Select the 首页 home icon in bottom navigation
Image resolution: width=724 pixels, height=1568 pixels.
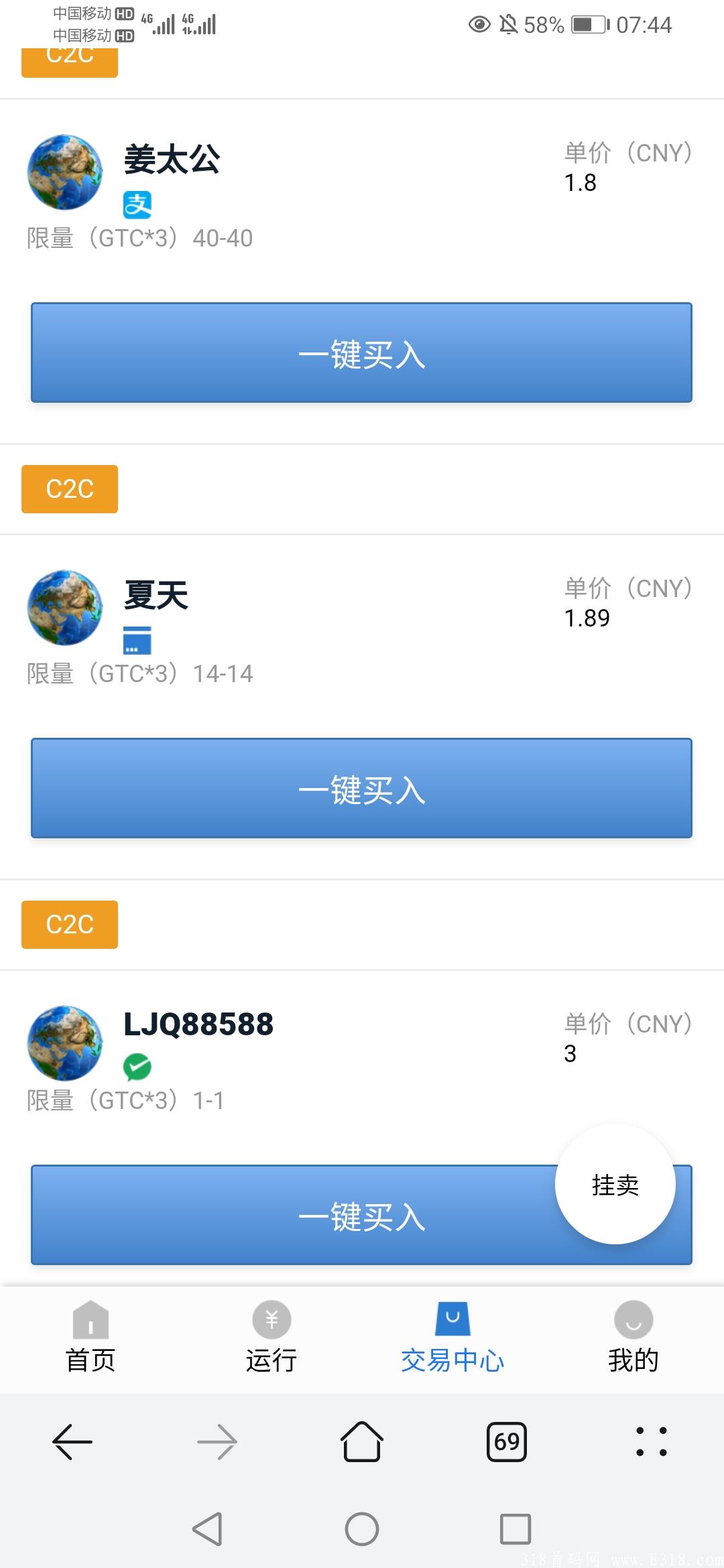click(x=90, y=1319)
